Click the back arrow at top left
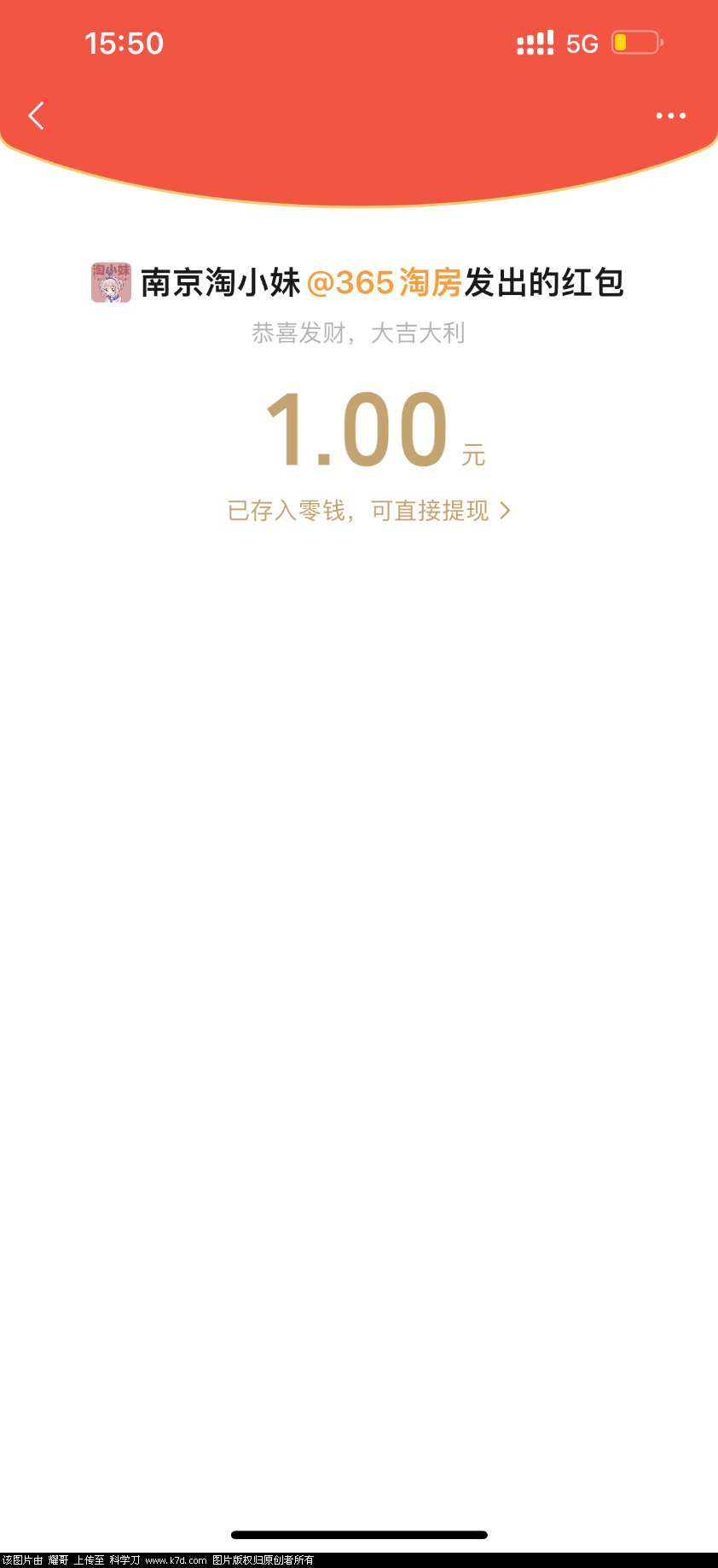Image resolution: width=718 pixels, height=1568 pixels. tap(36, 115)
